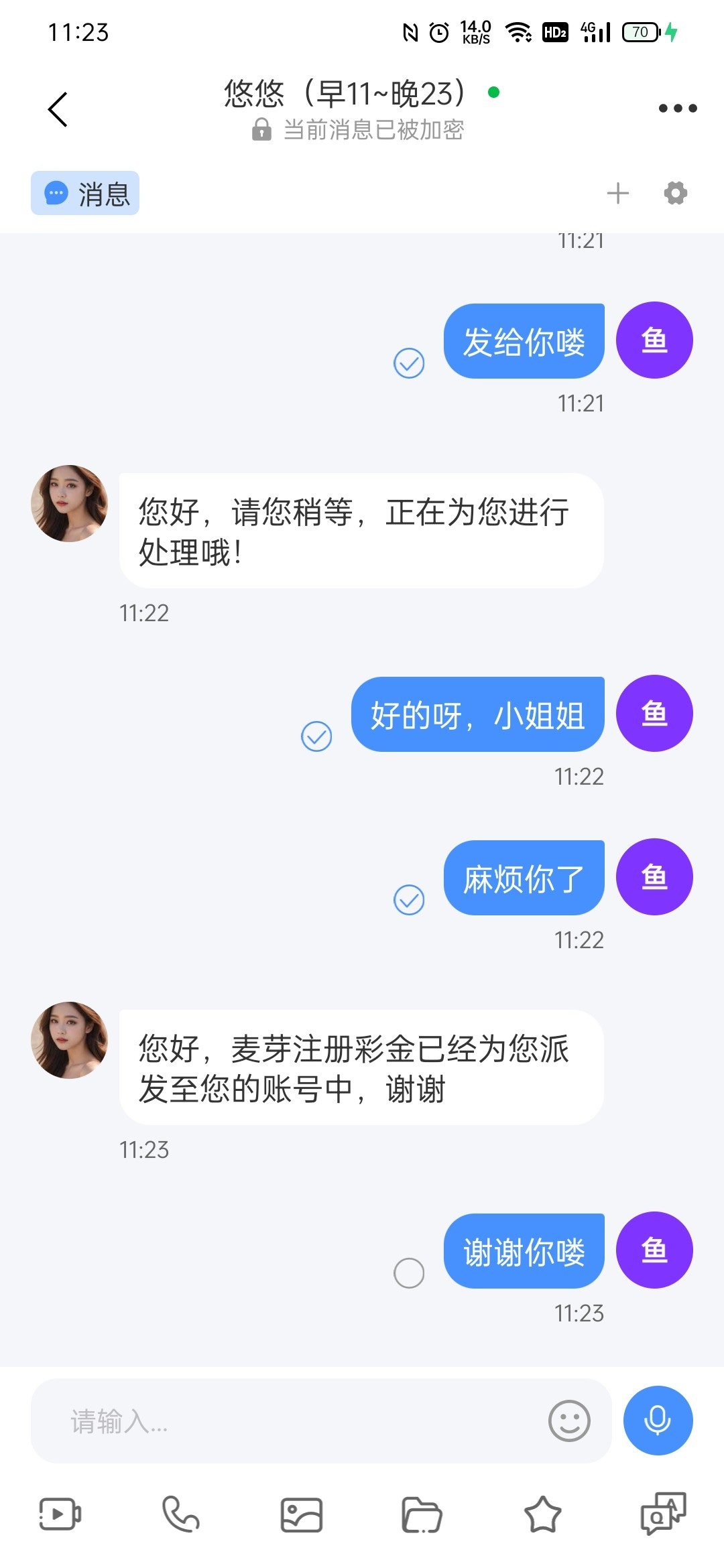The height and width of the screenshot is (1568, 724).
Task: Send a picture from the gallery
Action: tap(302, 1515)
